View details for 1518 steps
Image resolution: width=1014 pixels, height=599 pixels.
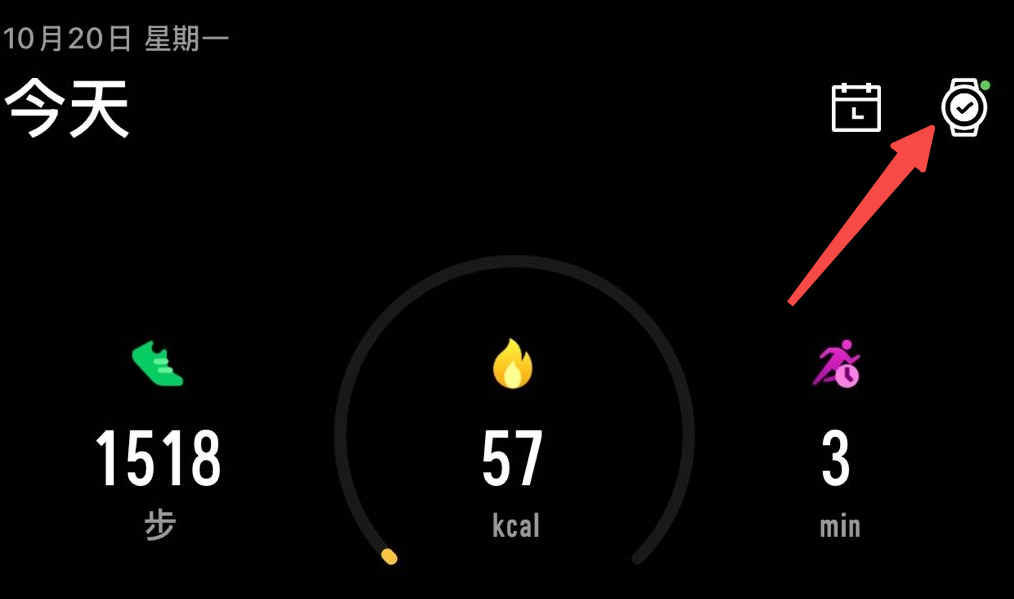pyautogui.click(x=158, y=459)
